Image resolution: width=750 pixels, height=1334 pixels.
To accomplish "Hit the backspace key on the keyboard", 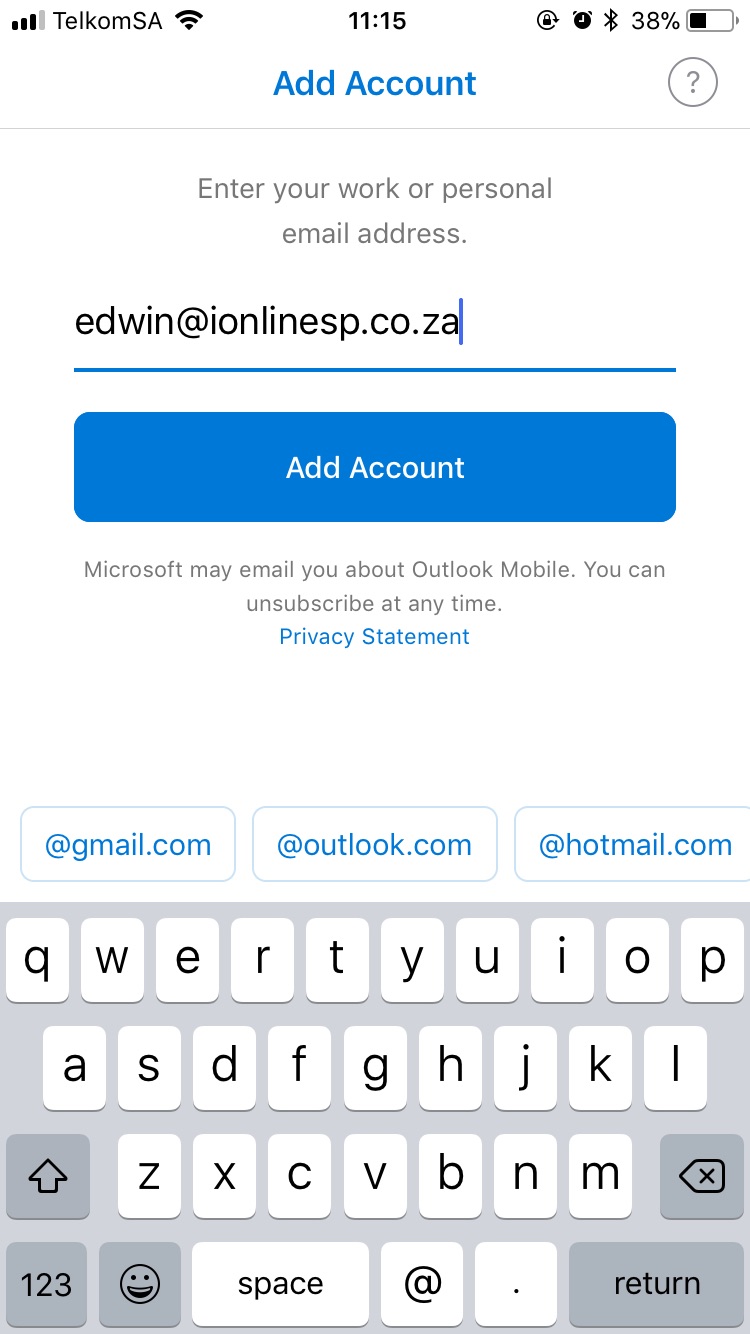I will (702, 1177).
